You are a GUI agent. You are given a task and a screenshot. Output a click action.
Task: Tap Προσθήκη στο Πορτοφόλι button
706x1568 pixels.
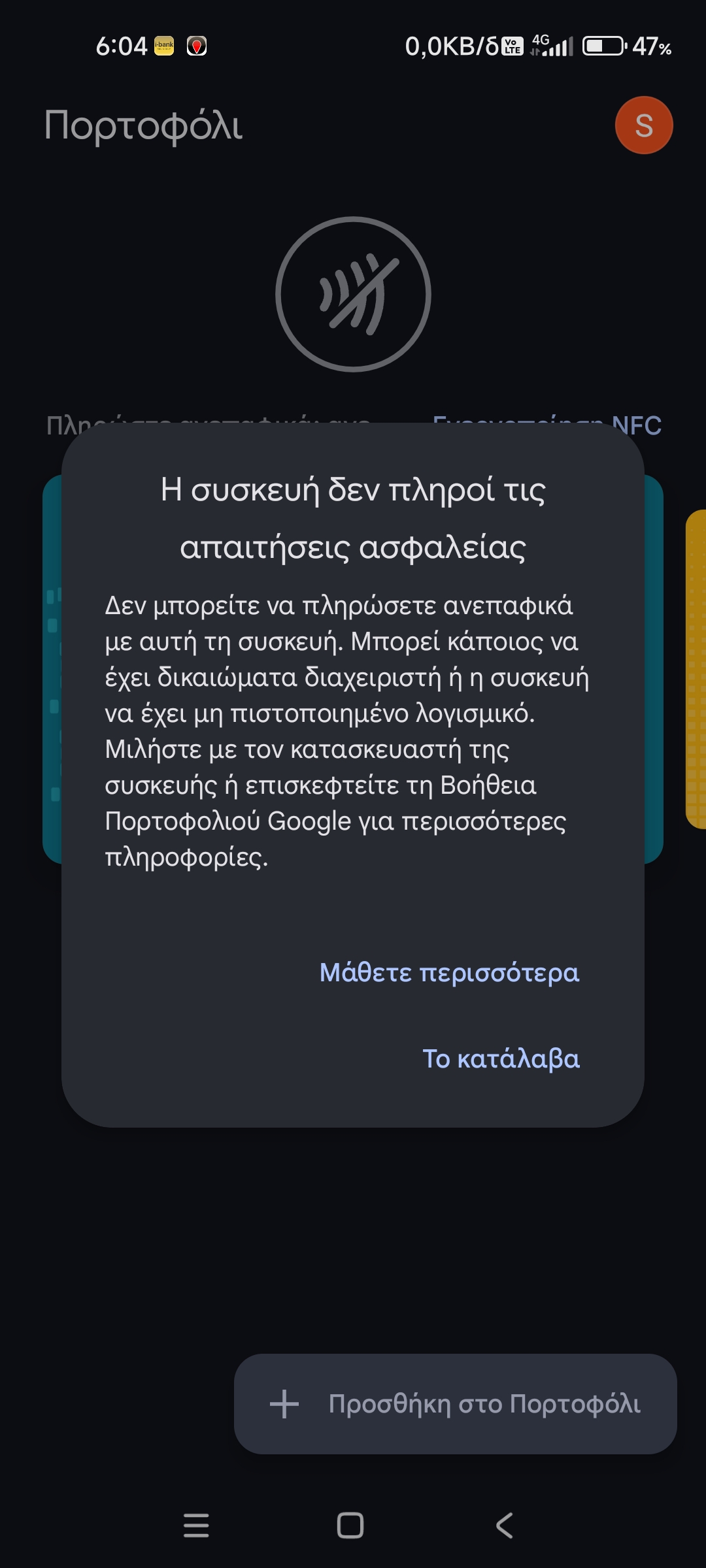click(x=455, y=1403)
